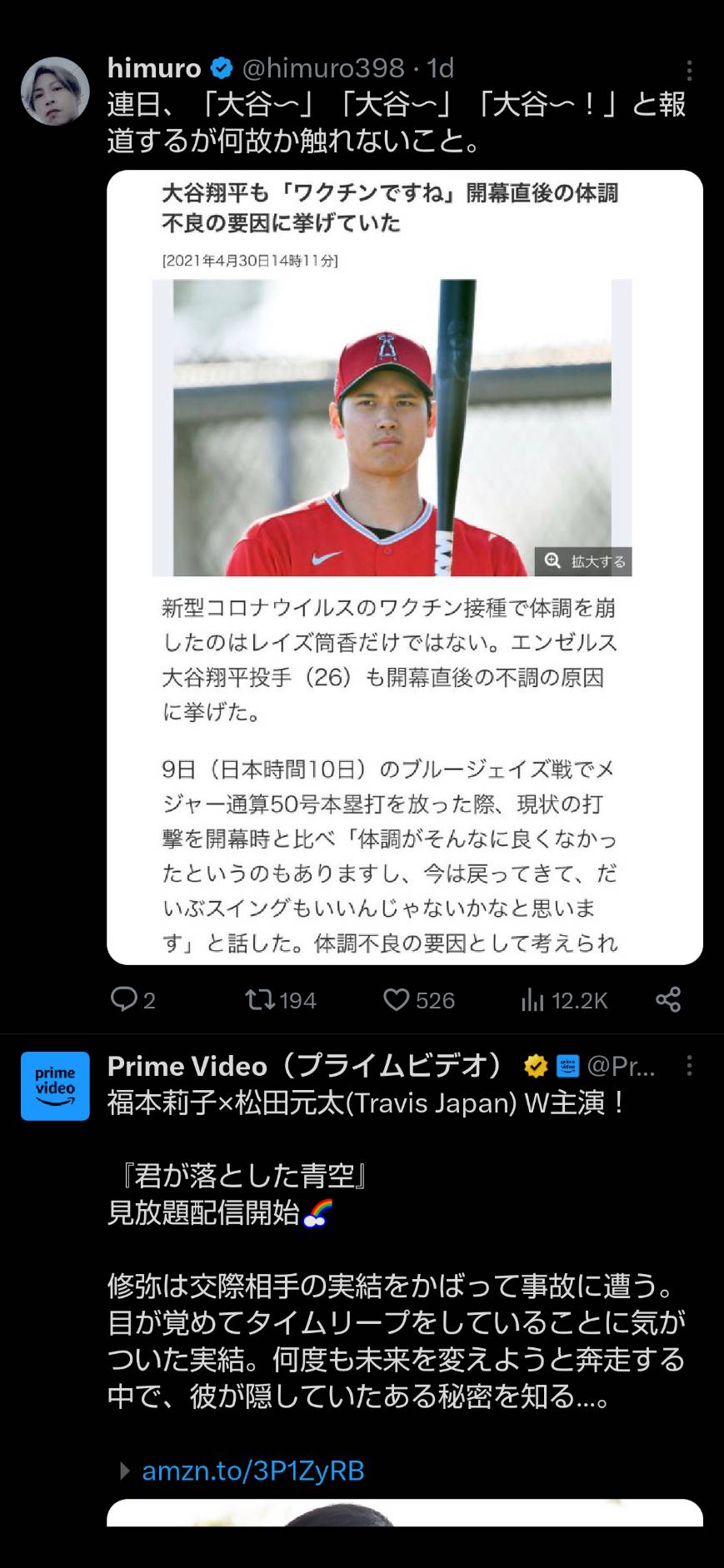View analytics of himuro's post
The image size is (724, 1568).
564,999
